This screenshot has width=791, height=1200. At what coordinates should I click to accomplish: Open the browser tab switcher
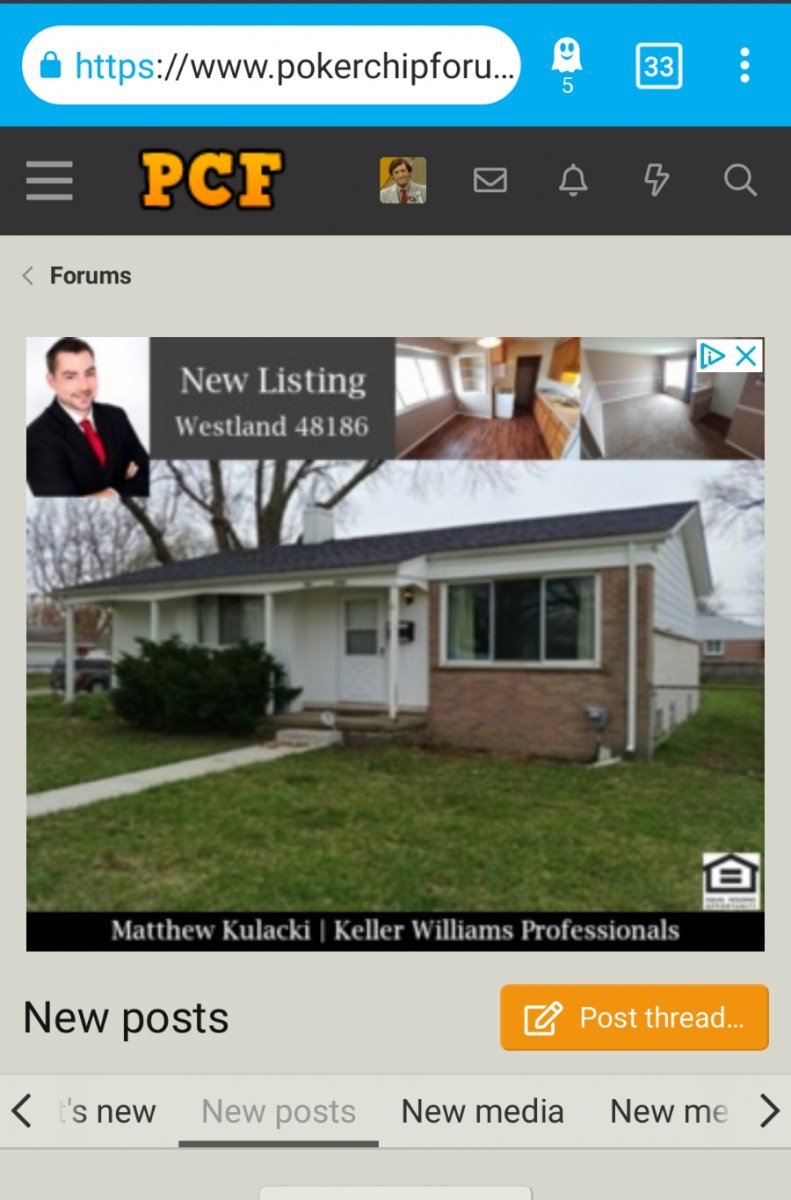pyautogui.click(x=658, y=66)
